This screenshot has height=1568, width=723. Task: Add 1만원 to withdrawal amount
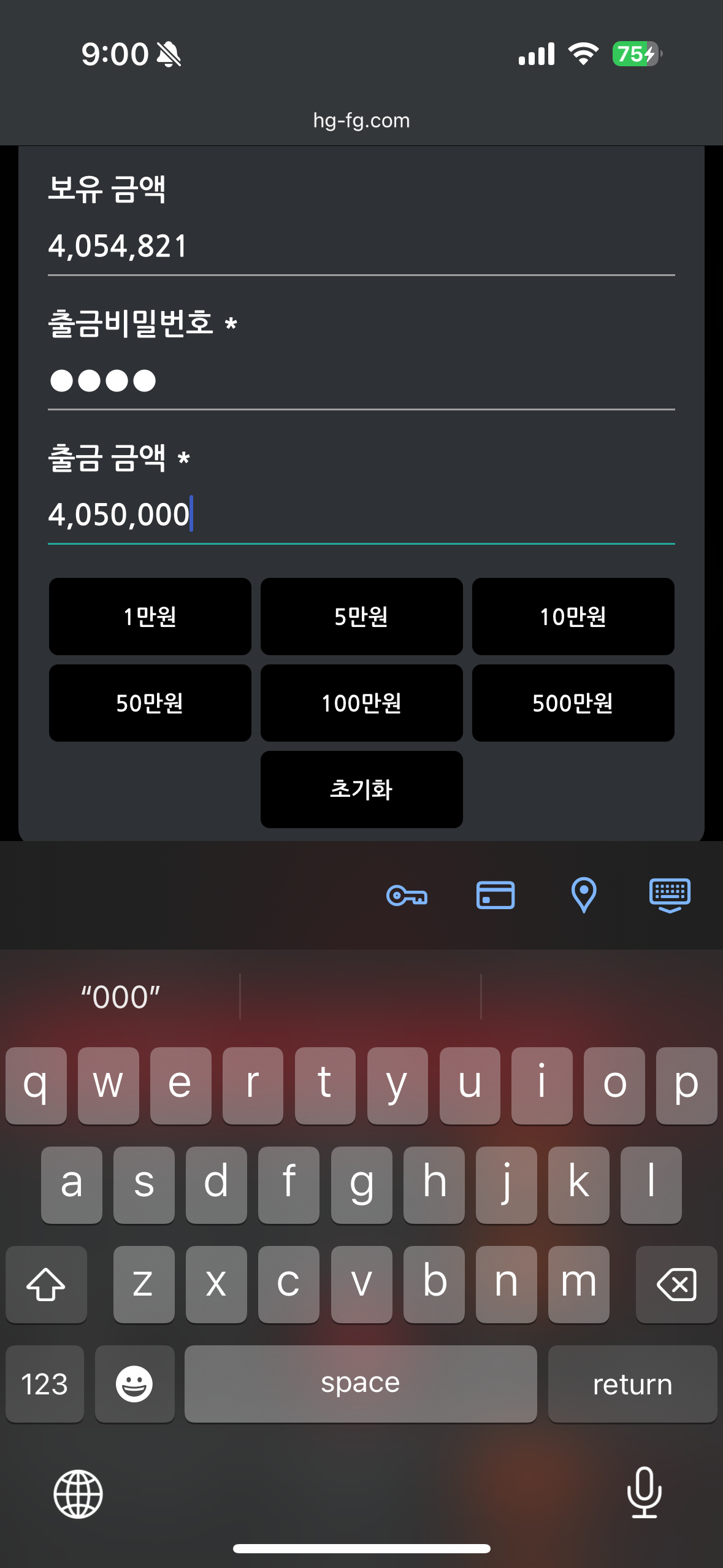coord(150,617)
